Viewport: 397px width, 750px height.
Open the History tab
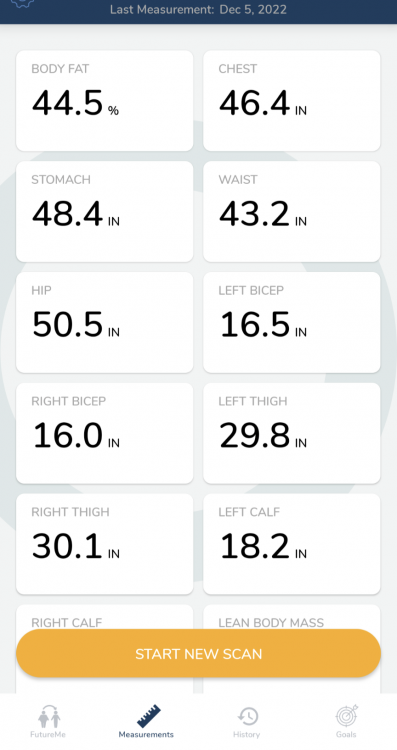point(247,721)
